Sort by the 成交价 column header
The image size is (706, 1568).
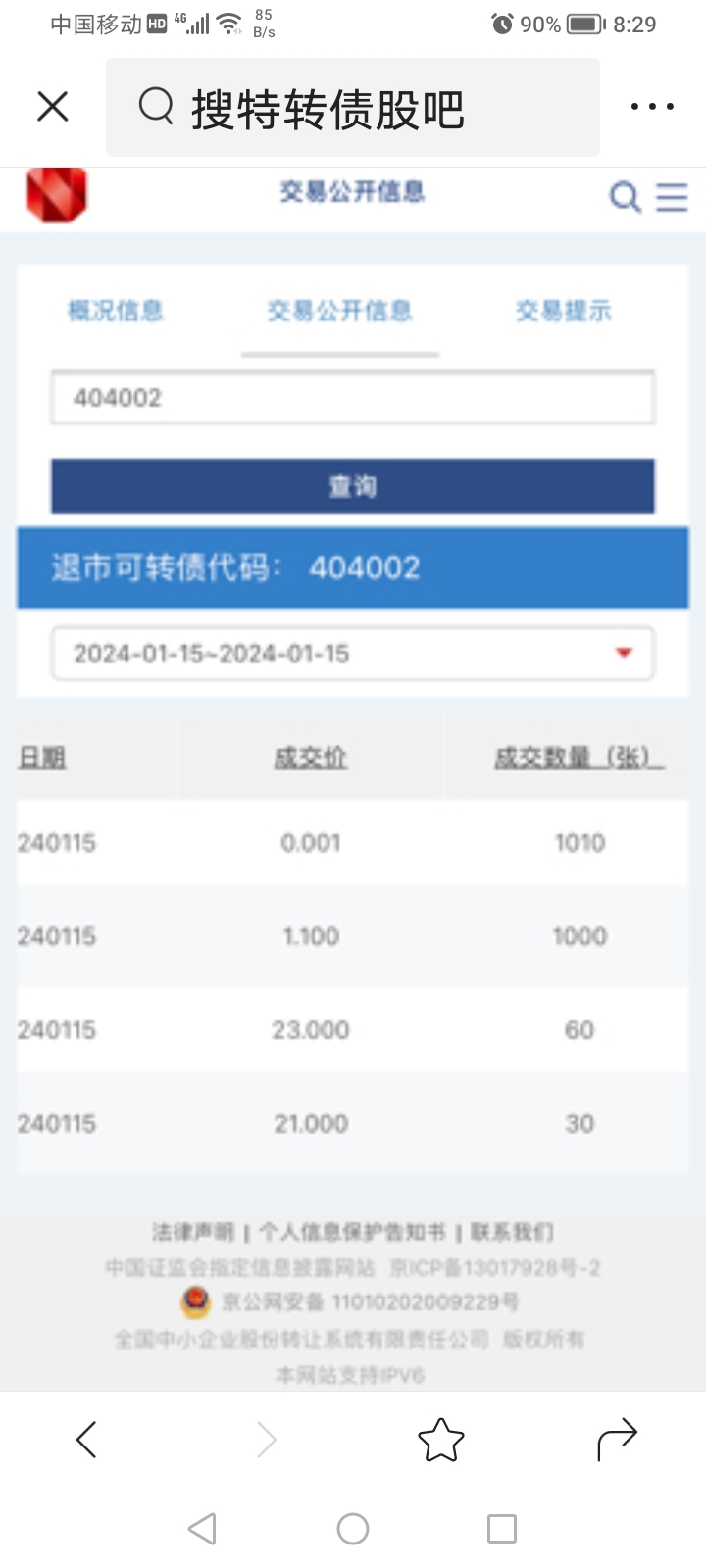[x=310, y=758]
